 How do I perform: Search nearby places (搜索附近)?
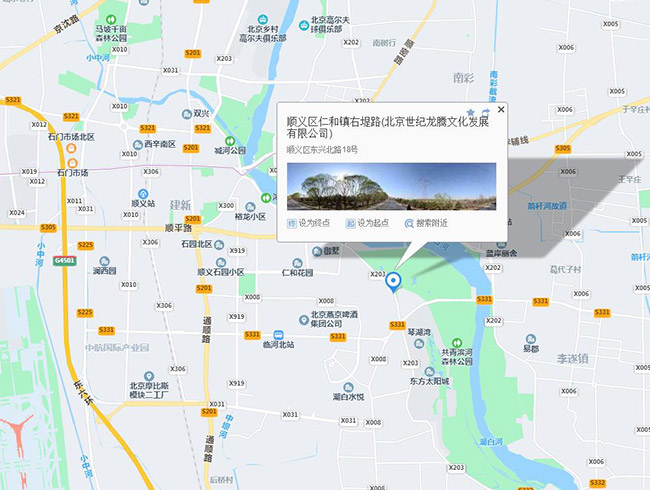coord(426,223)
